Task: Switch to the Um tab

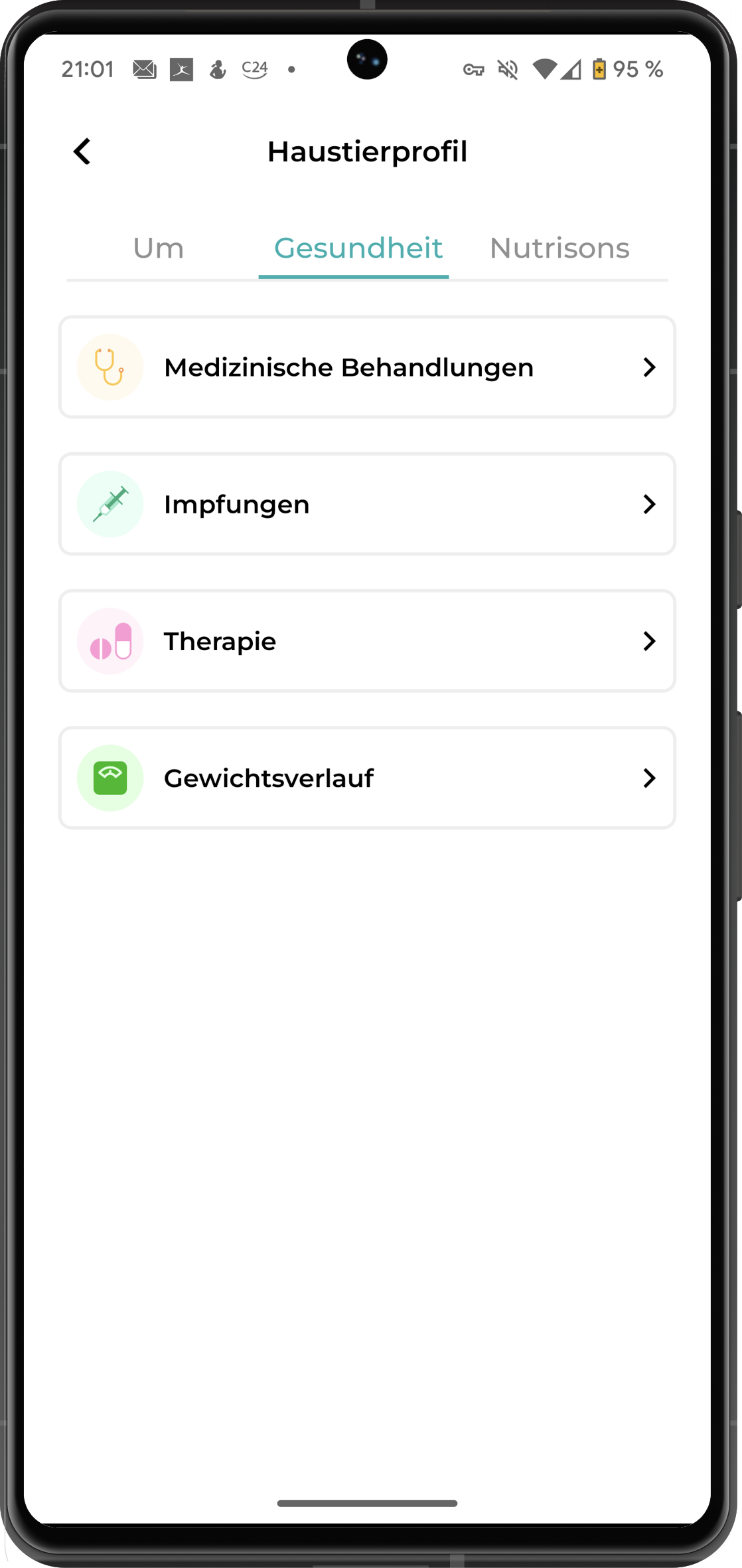Action: click(158, 248)
